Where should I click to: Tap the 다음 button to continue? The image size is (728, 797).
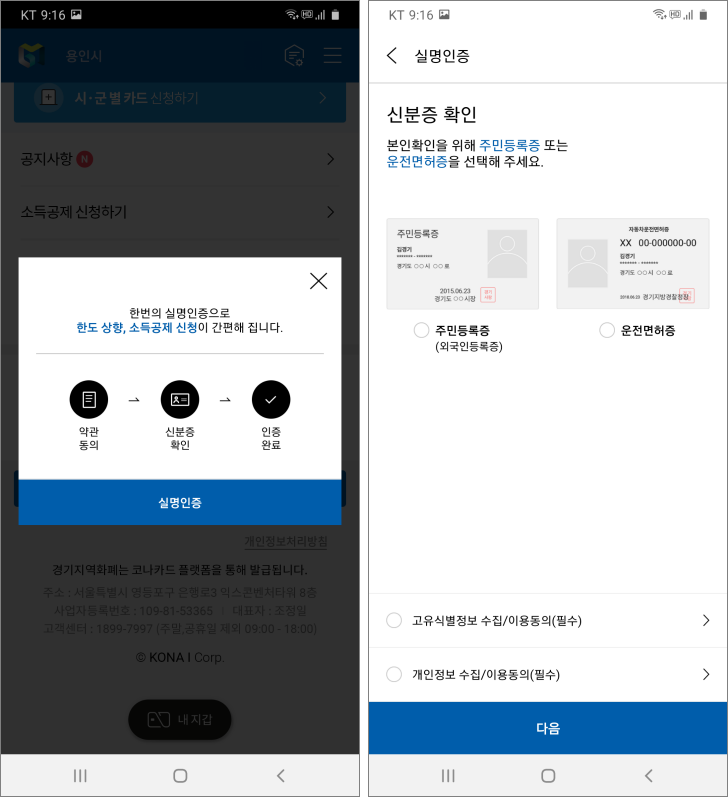(x=548, y=728)
